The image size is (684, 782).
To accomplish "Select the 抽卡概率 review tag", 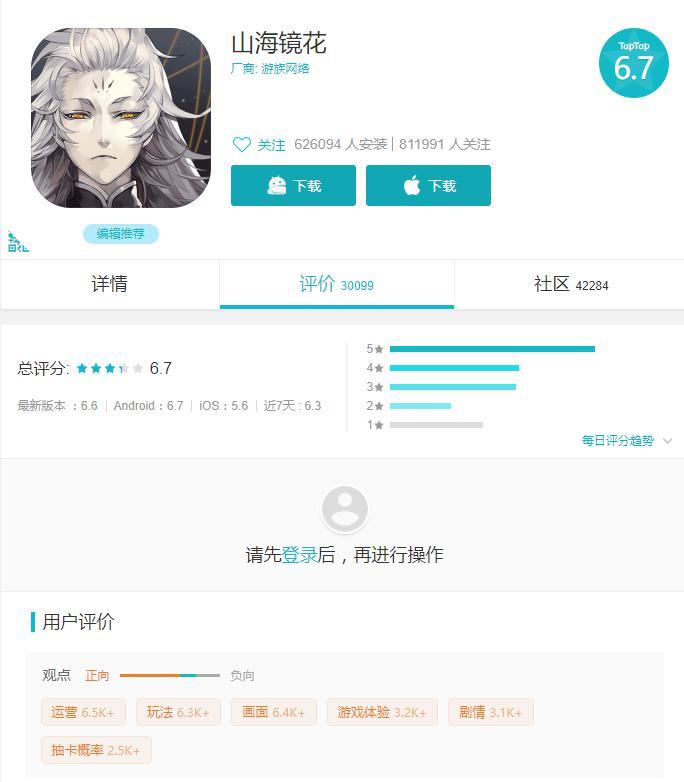I will [96, 750].
